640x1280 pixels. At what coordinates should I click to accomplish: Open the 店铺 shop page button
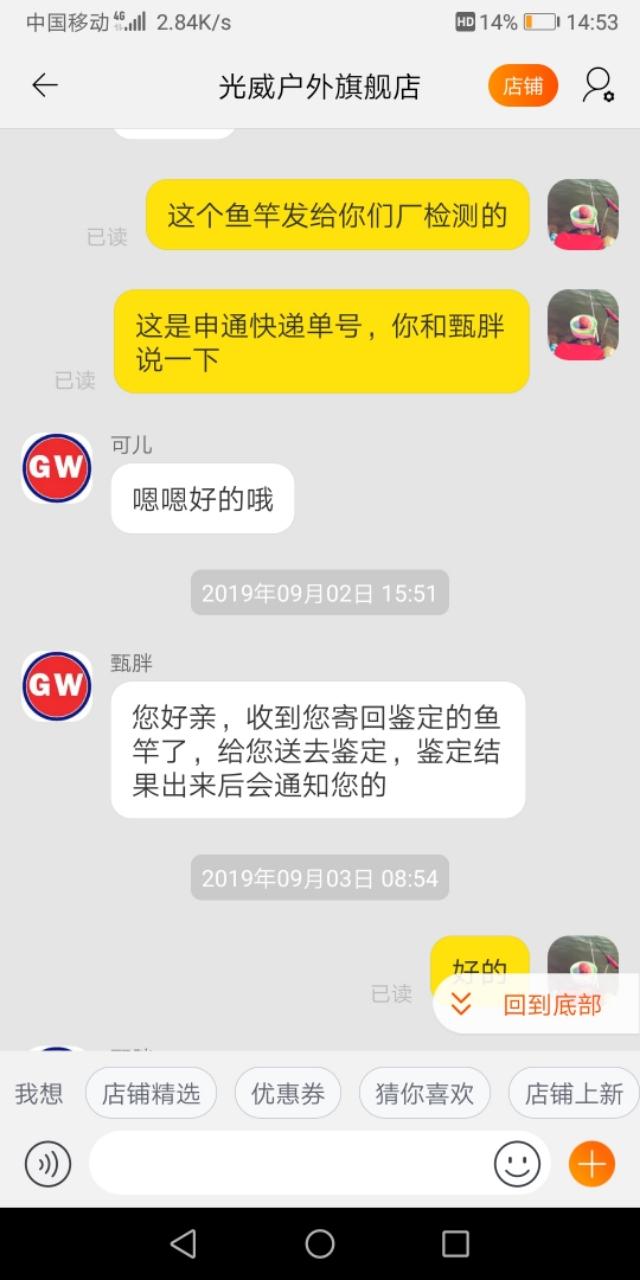click(x=522, y=86)
